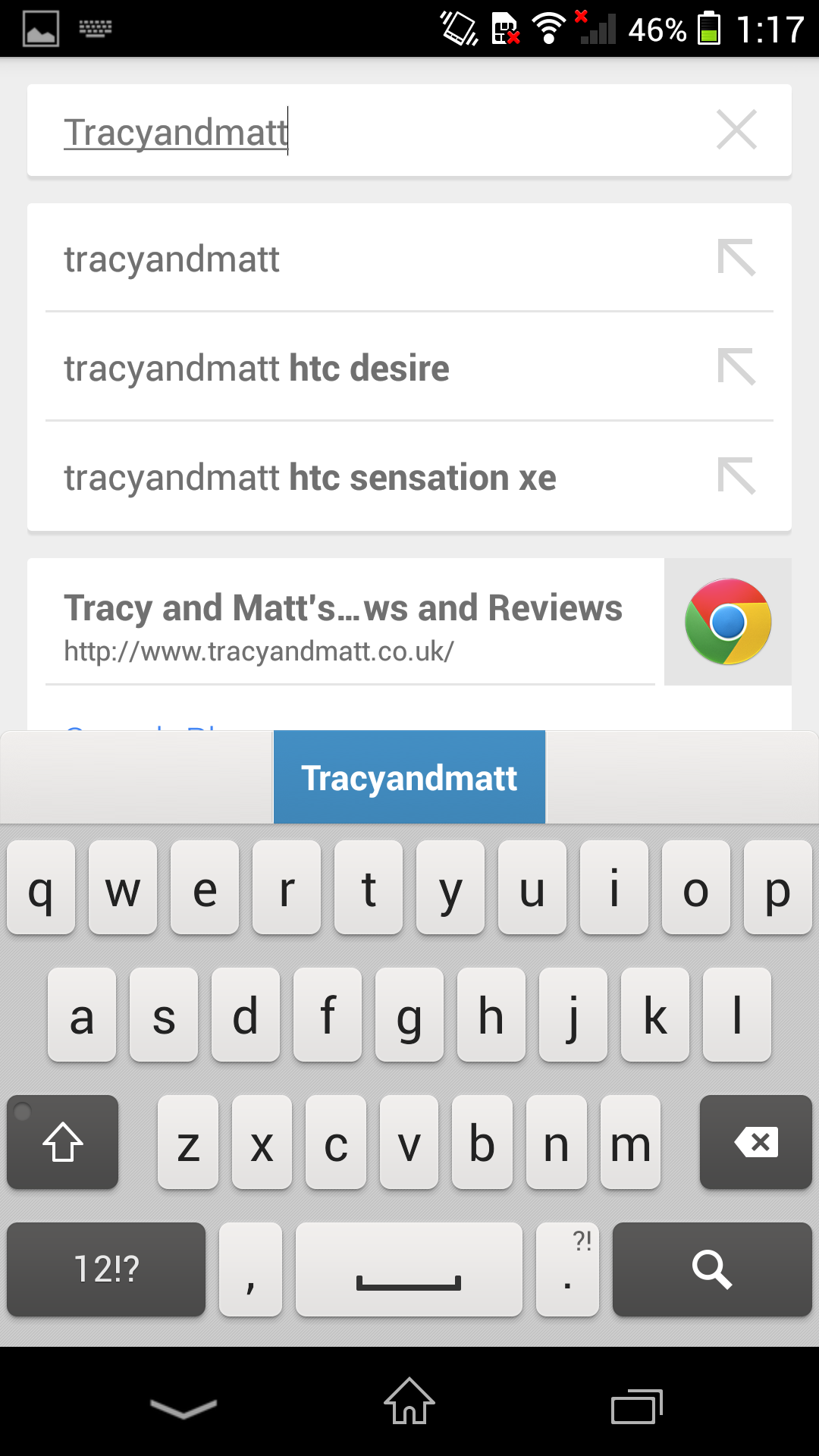
Task: Fill query with htc desire arrow
Action: pyautogui.click(x=736, y=366)
